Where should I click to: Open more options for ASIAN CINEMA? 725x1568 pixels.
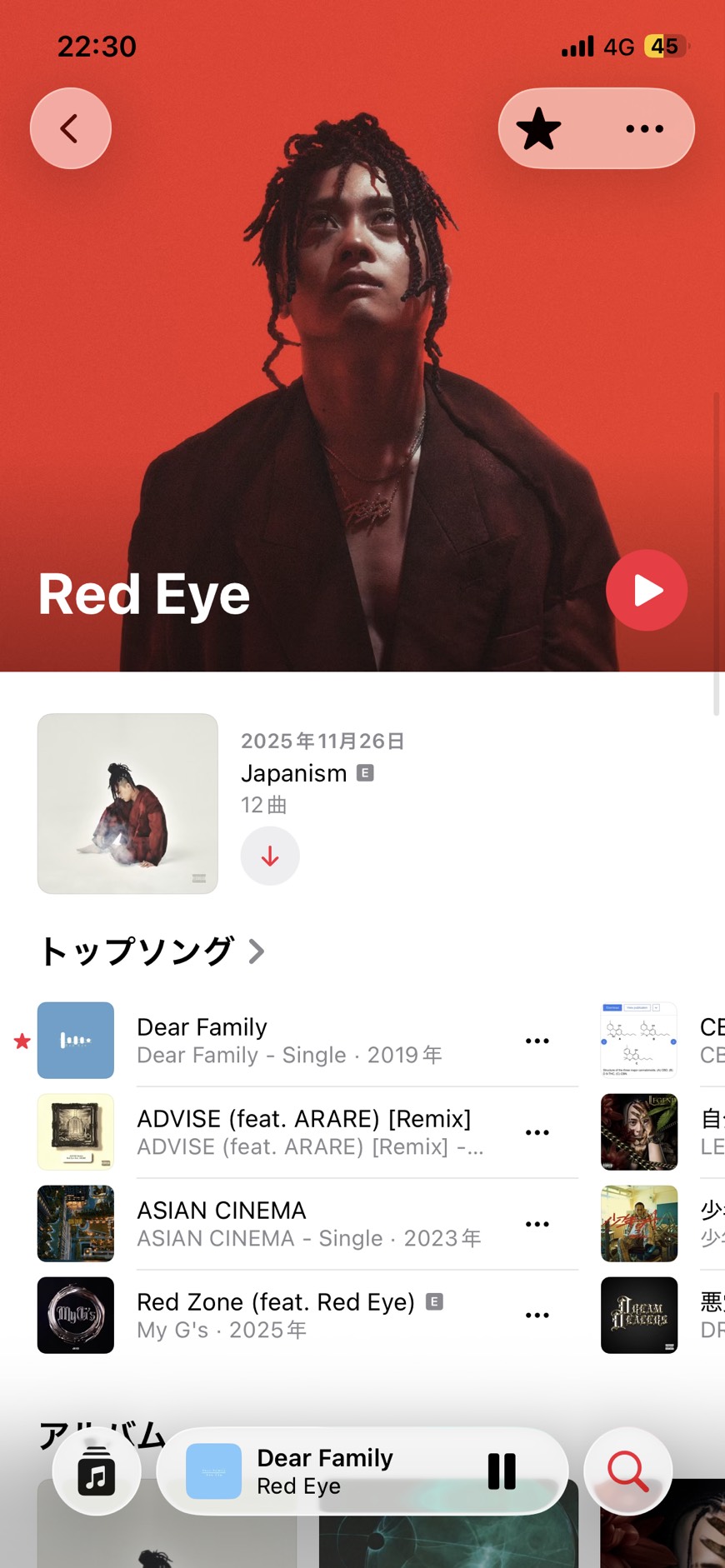tap(537, 1224)
